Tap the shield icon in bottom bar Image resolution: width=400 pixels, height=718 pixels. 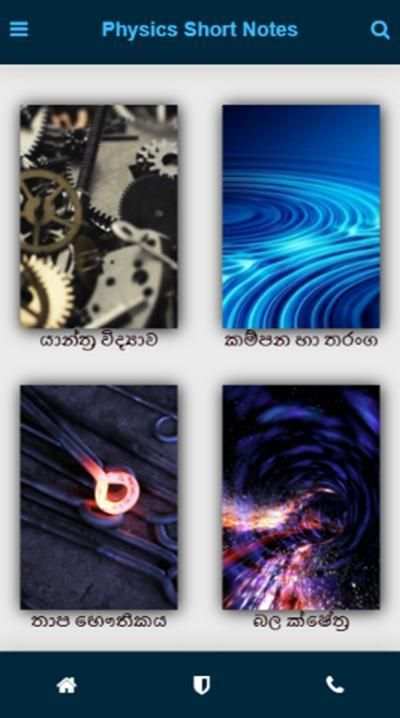(201, 685)
